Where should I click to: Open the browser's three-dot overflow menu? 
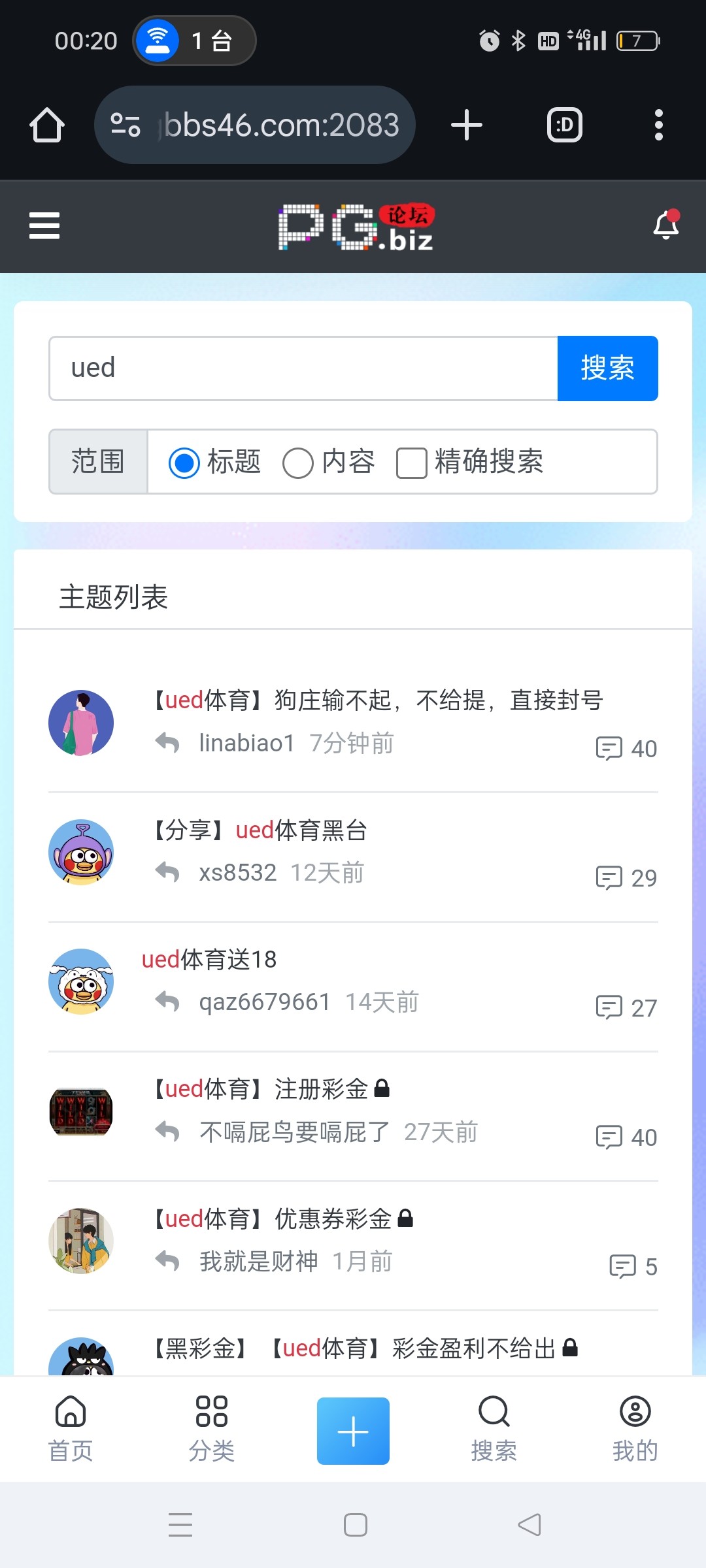coord(658,125)
